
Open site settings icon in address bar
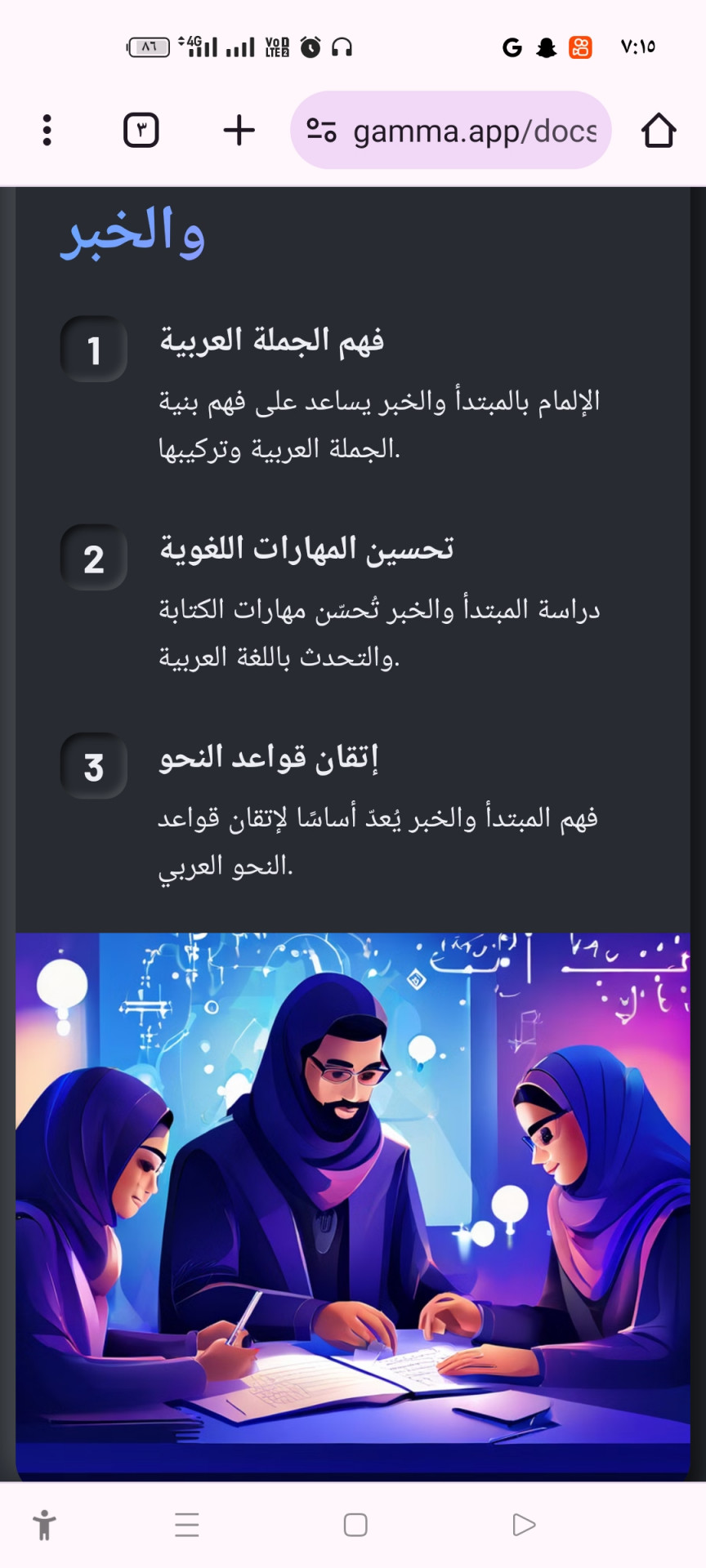click(x=321, y=131)
